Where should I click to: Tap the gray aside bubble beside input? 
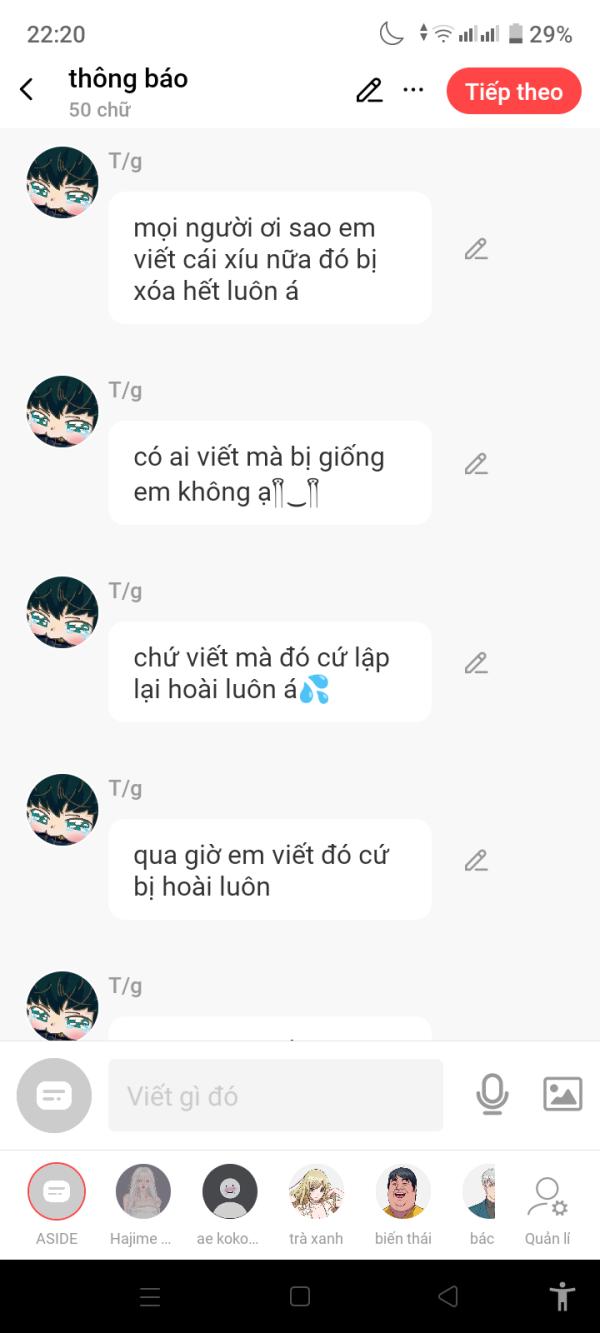54,1095
